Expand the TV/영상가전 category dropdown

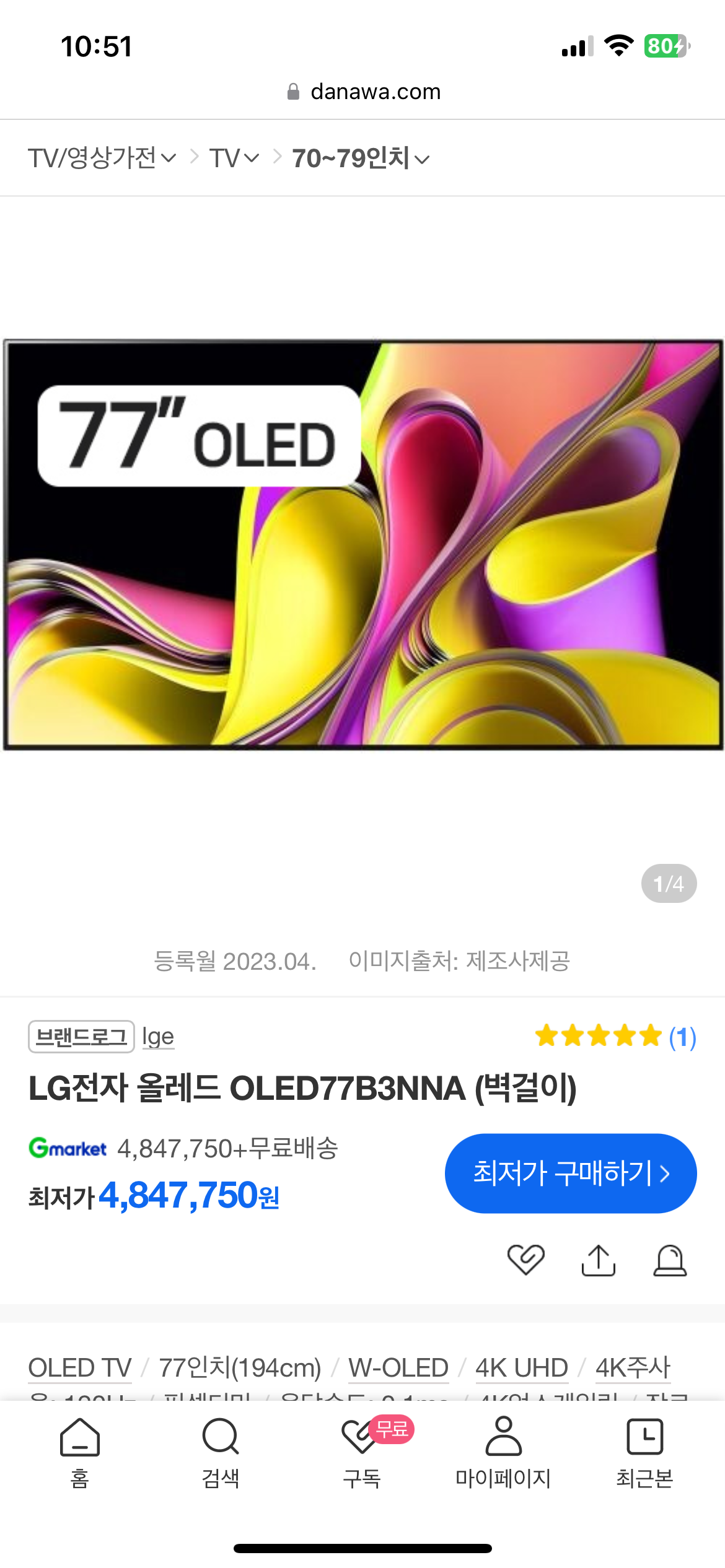coord(102,158)
